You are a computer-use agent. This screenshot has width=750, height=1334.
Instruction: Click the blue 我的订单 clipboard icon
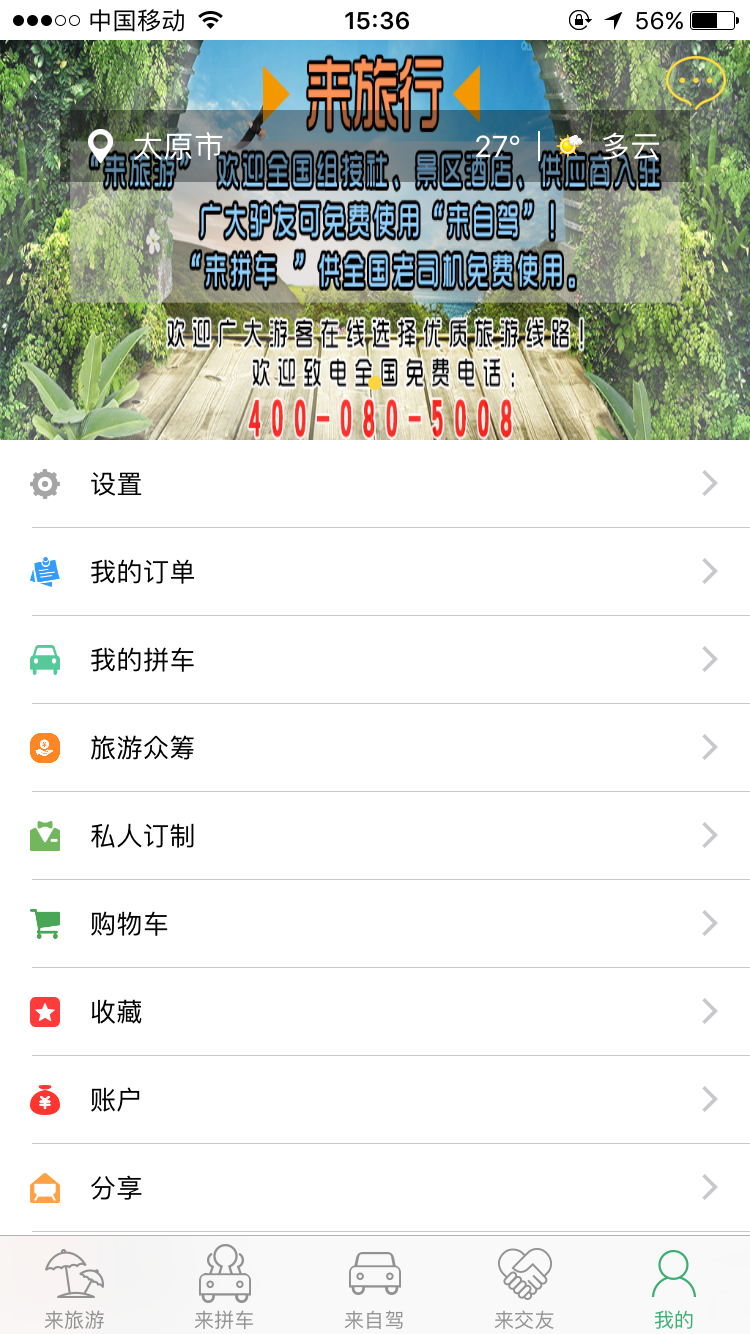[44, 571]
